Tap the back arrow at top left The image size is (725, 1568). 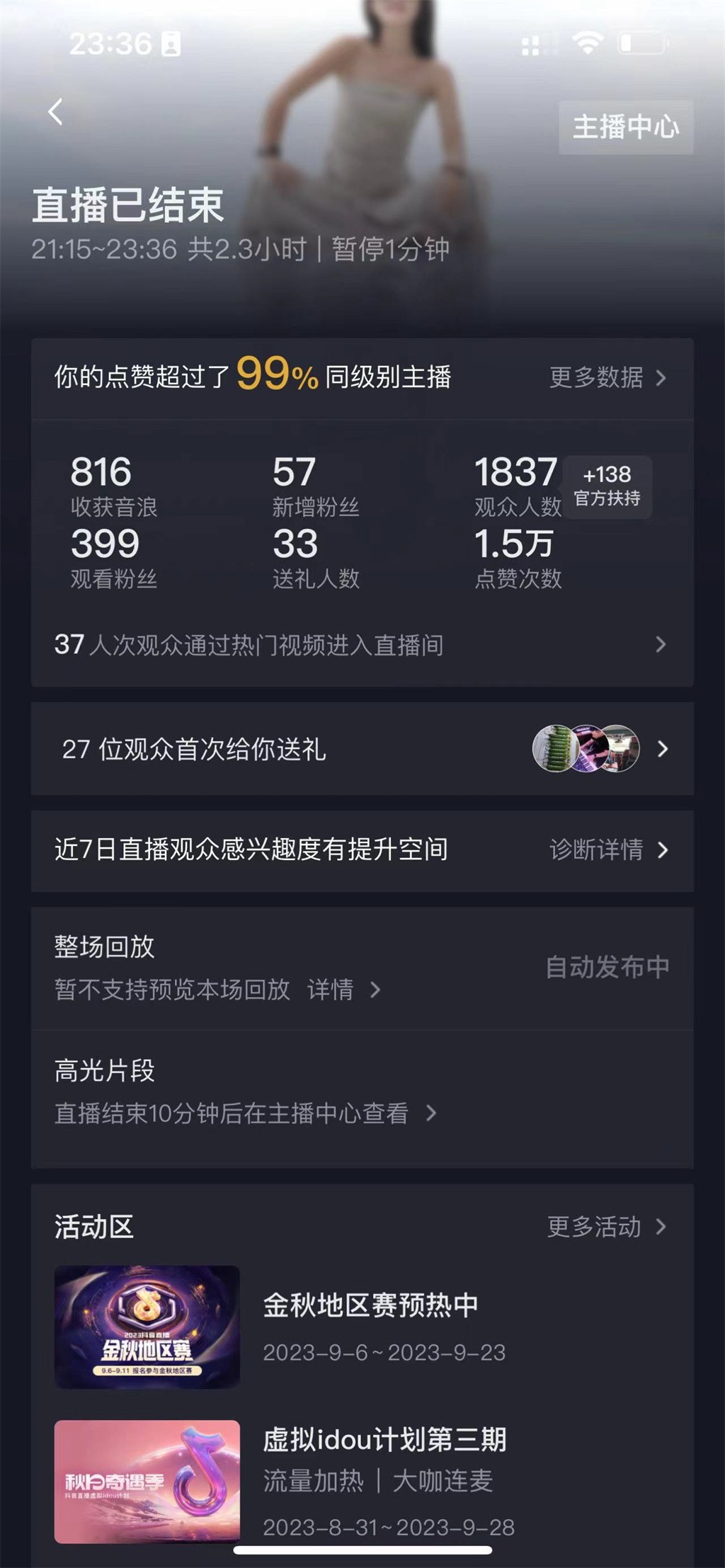55,112
